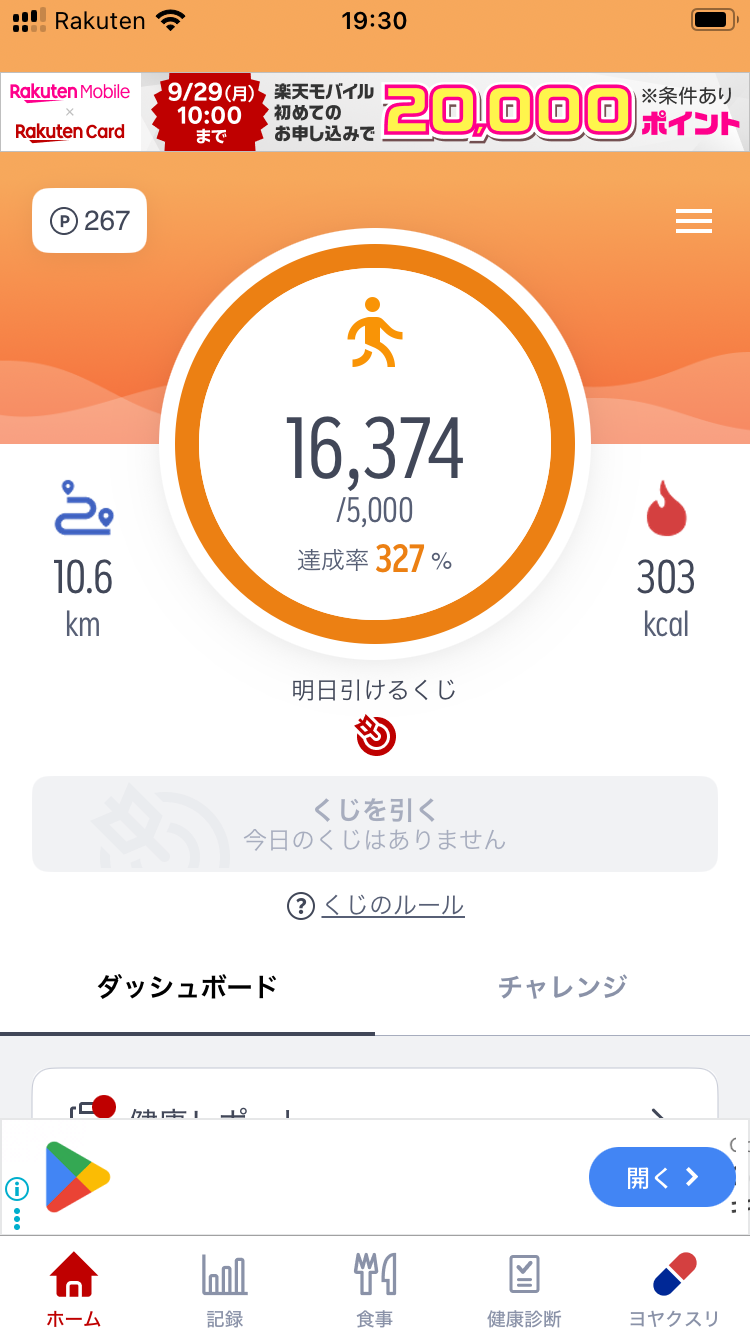Open the Rakuten Mobile 20,000 points banner
This screenshot has width=750, height=1334.
tap(375, 111)
